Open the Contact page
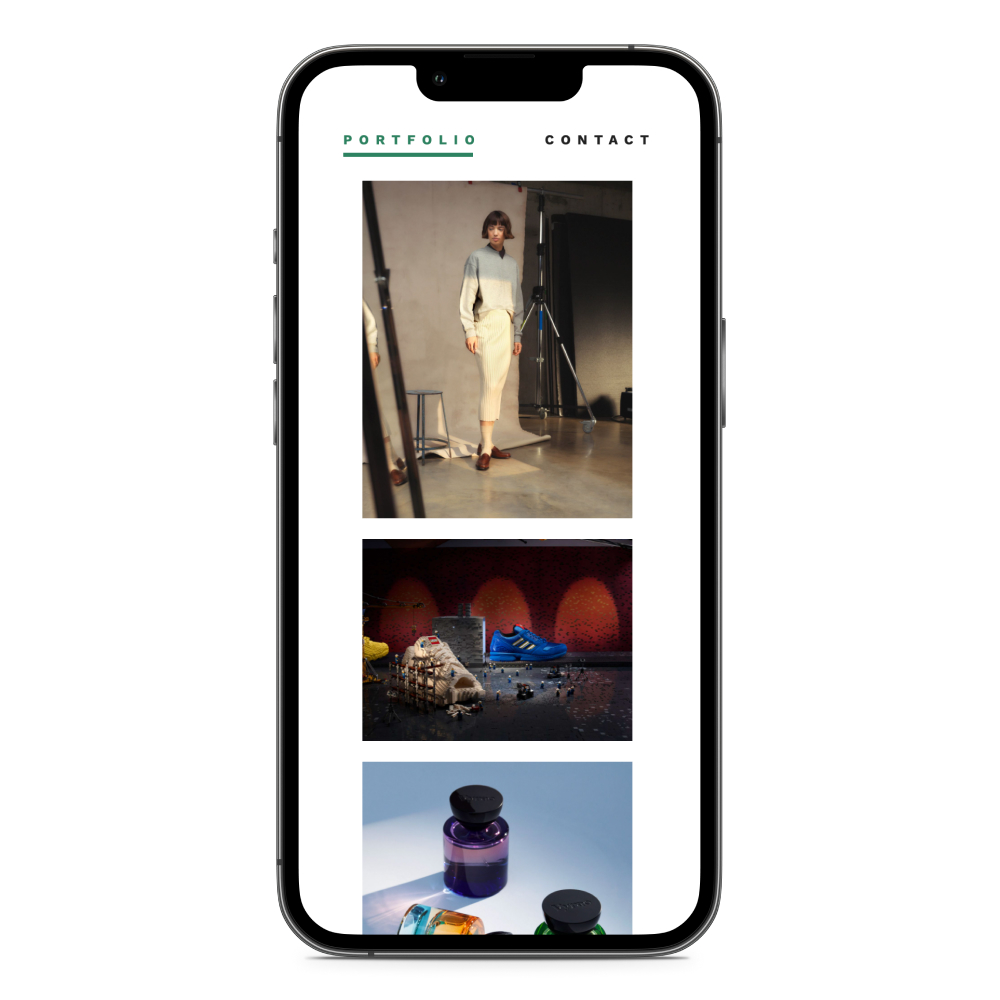This screenshot has width=1000, height=1000. (x=597, y=140)
